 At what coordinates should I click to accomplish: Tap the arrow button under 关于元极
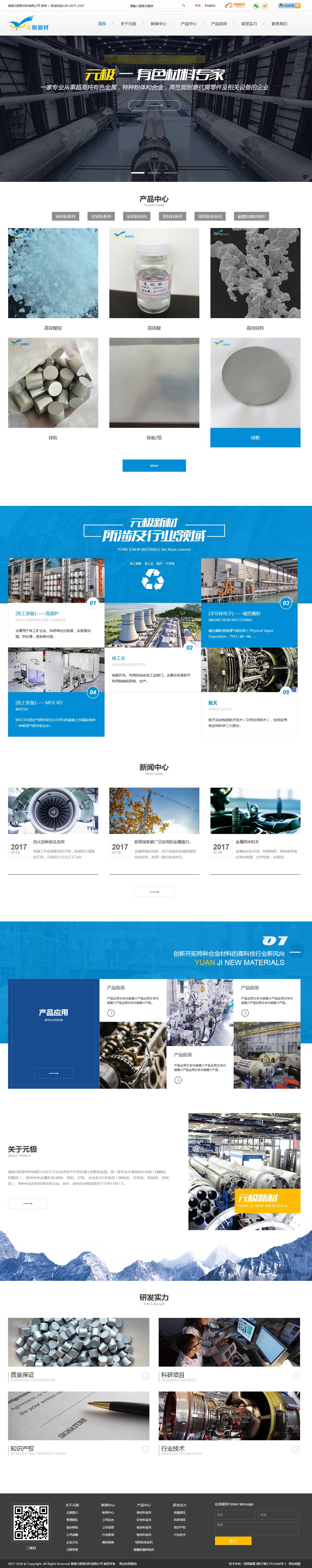click(27, 1203)
